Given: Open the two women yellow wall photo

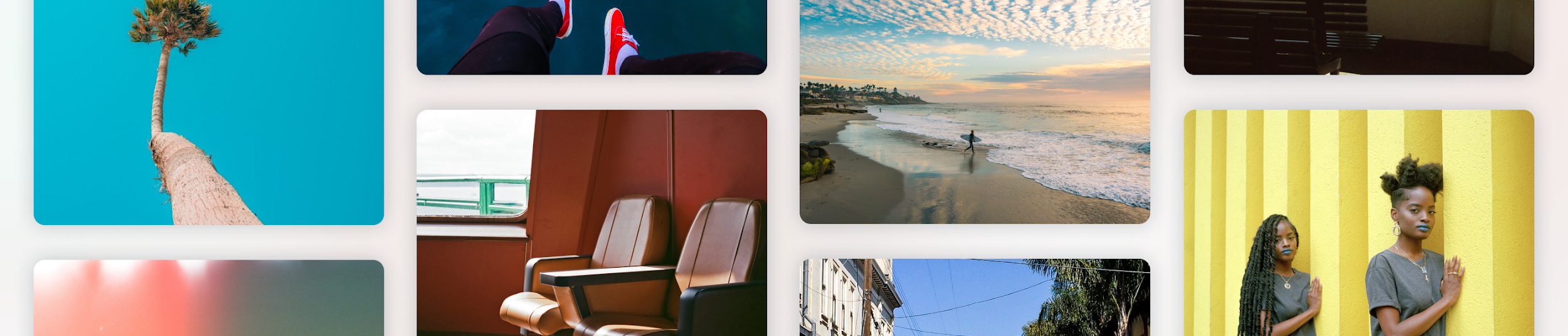Looking at the screenshot, I should point(1359,223).
